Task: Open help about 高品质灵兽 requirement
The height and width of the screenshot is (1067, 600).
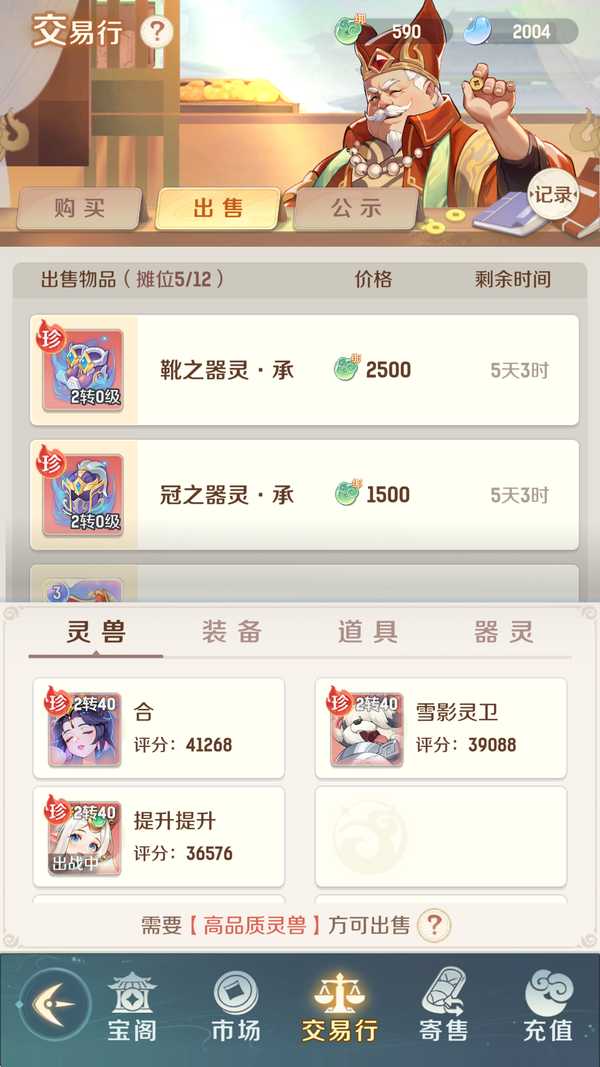Action: coord(433,925)
